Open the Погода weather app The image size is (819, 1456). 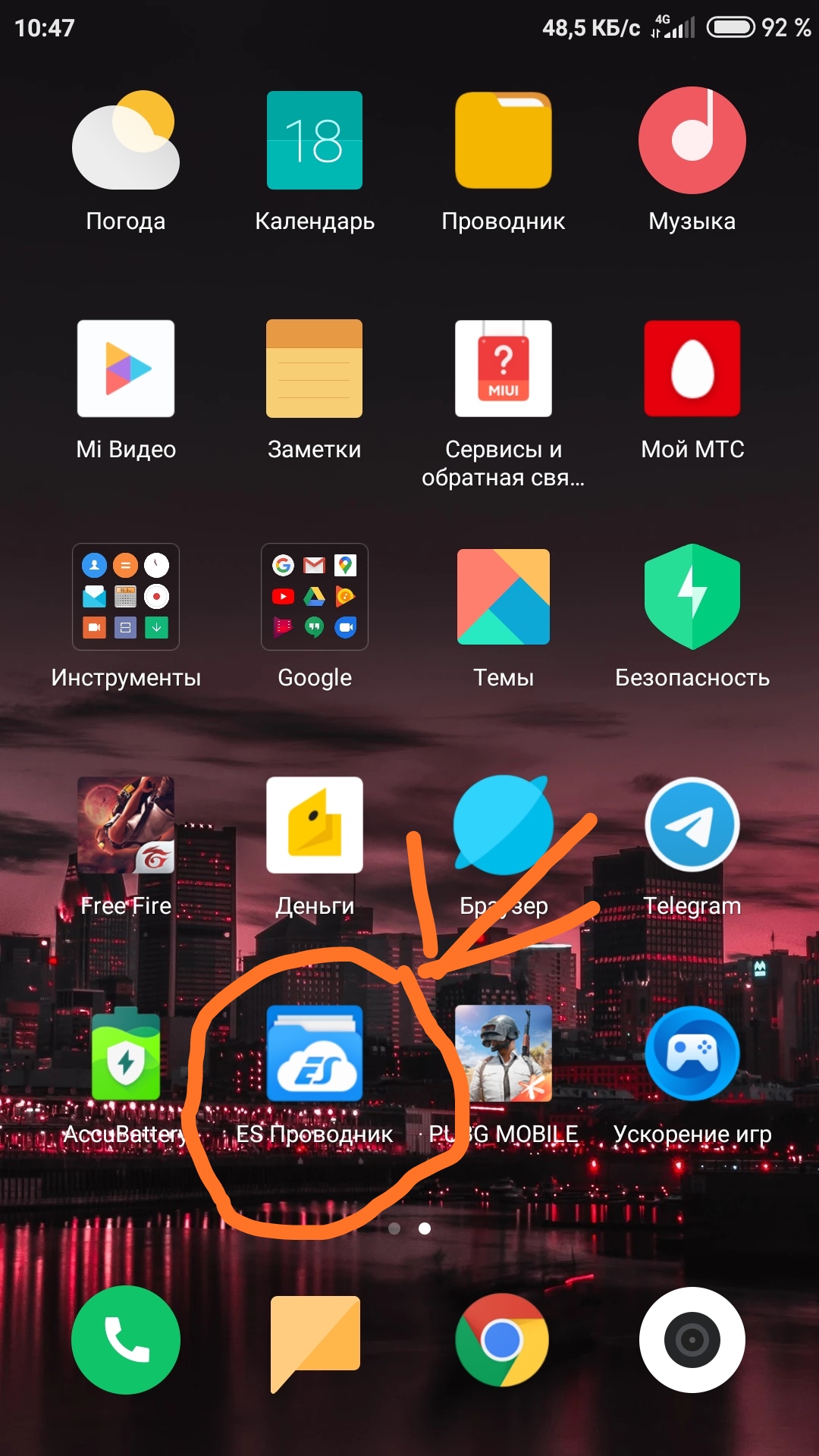(x=126, y=142)
